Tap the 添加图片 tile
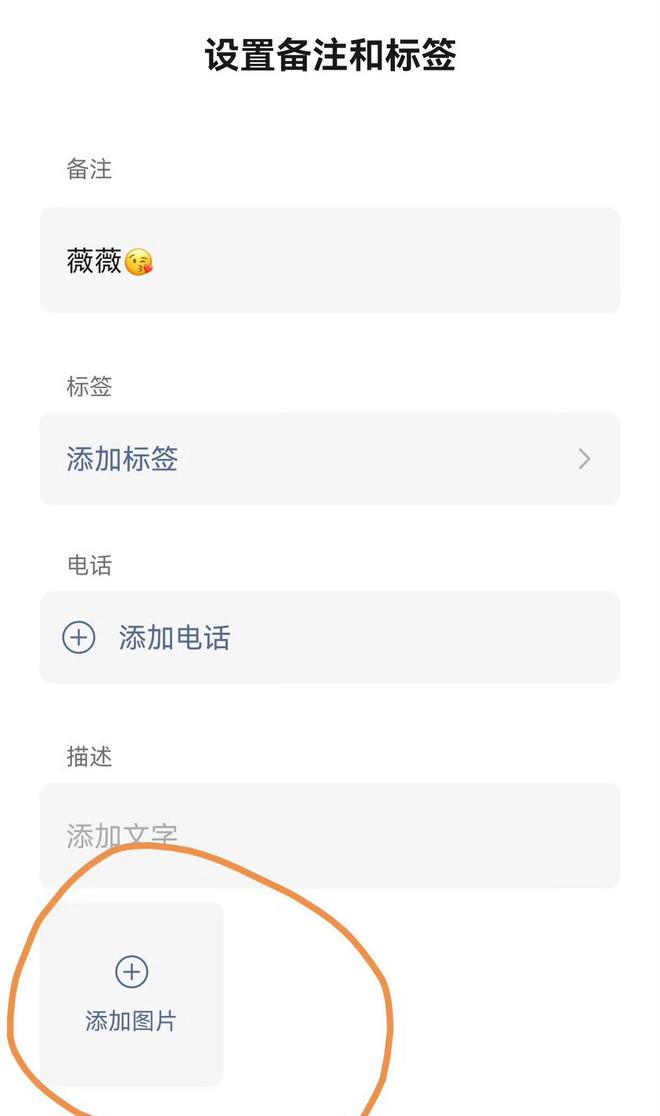660x1116 pixels. point(132,994)
